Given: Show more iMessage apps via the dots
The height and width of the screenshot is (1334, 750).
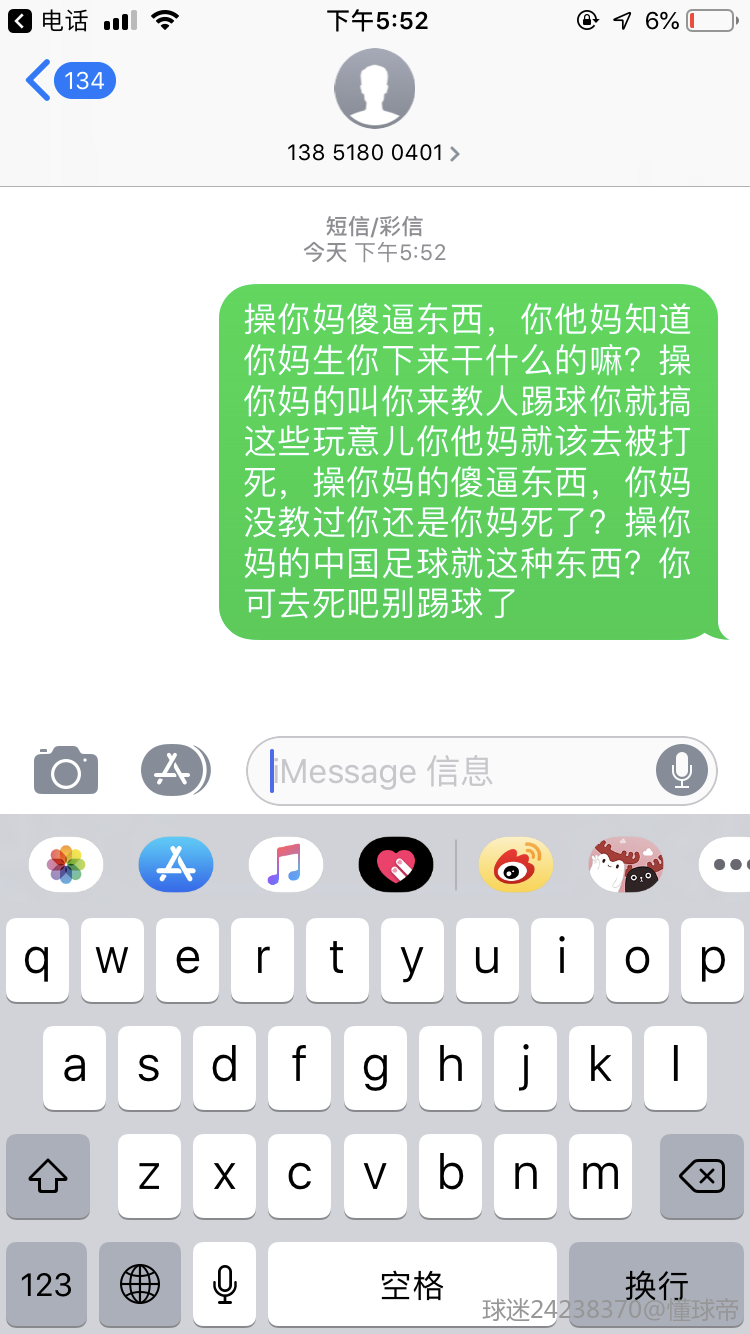Looking at the screenshot, I should coord(727,865).
